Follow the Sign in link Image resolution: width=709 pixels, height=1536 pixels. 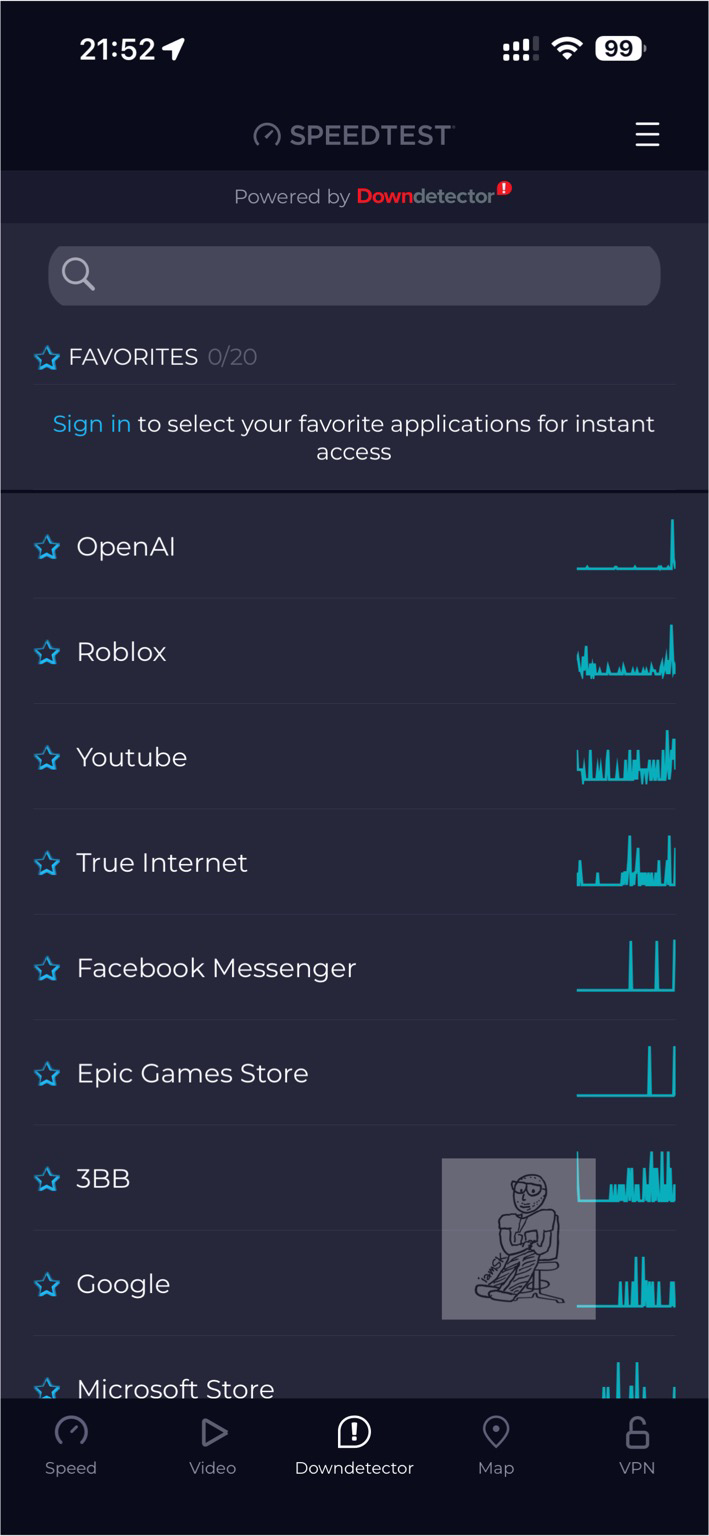point(92,424)
